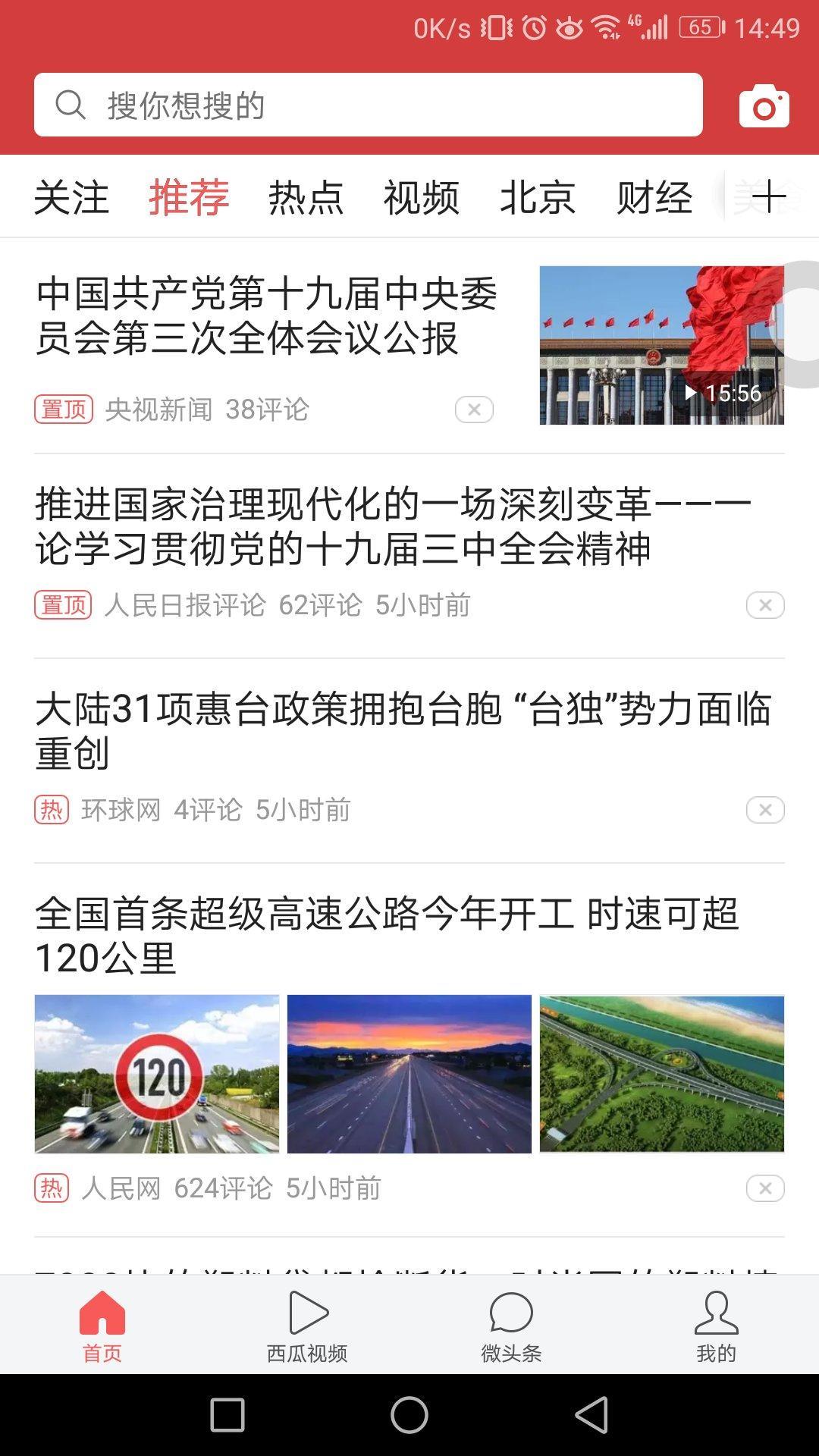
Task: Switch to the 关注 tab
Action: tap(71, 197)
